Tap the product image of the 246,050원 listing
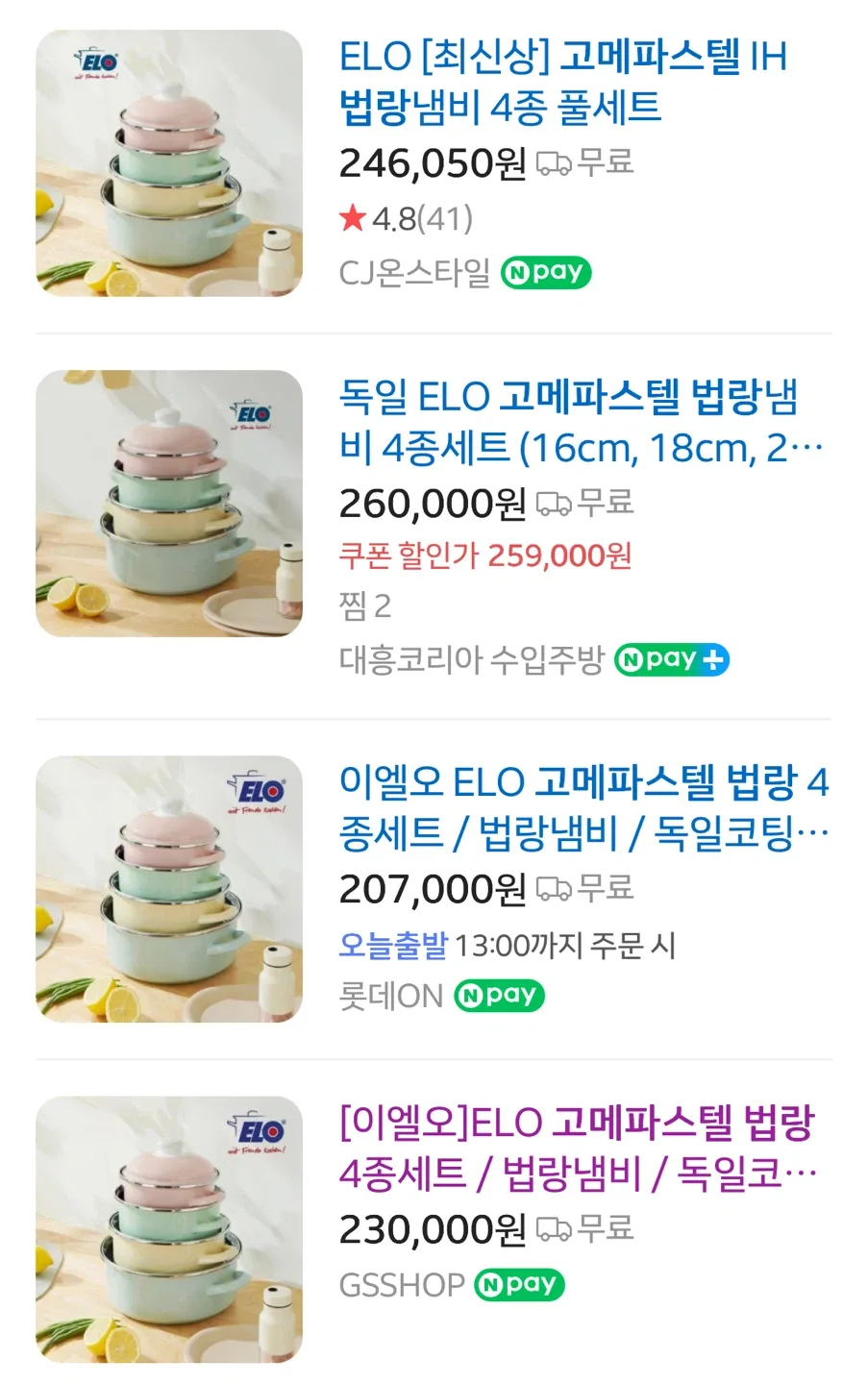Image resolution: width=868 pixels, height=1384 pixels. 169,163
